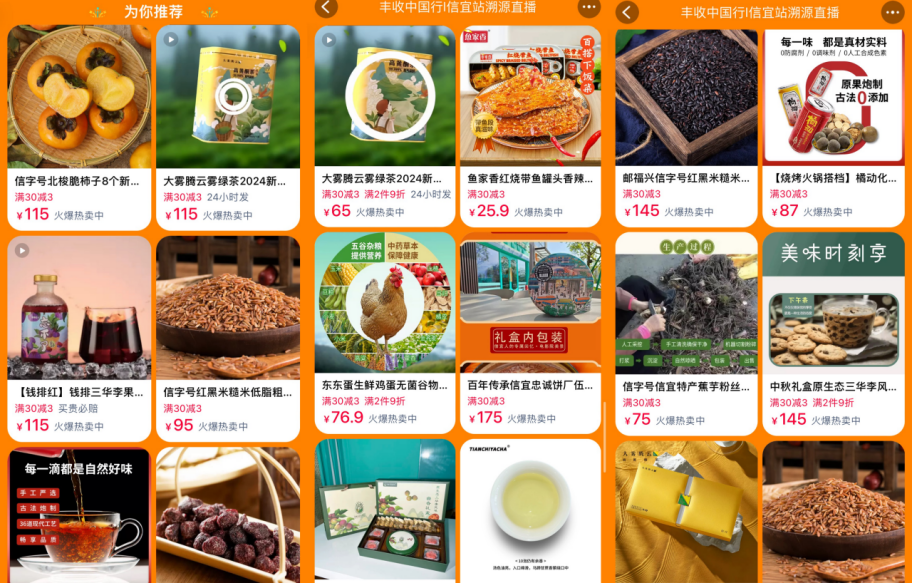Open the ¥95 信字号红黑米糙米低脂 card
This screenshot has width=912, height=584.
pos(228,335)
